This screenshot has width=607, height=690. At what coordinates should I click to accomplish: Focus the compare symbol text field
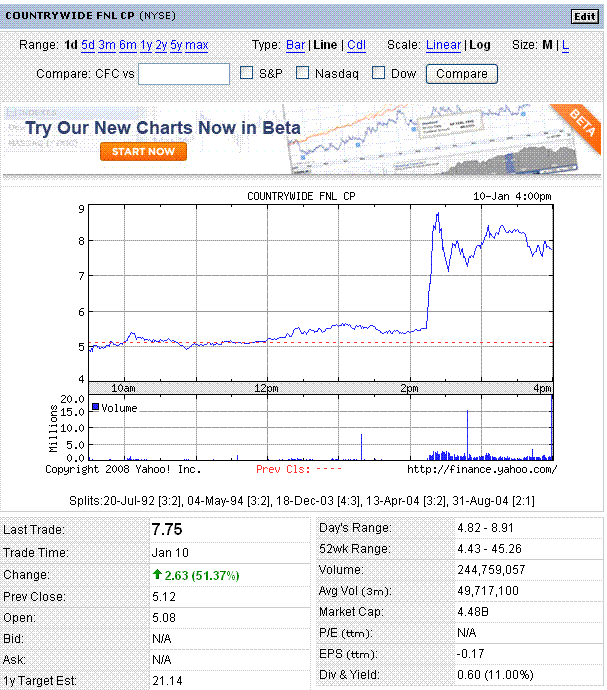(184, 73)
